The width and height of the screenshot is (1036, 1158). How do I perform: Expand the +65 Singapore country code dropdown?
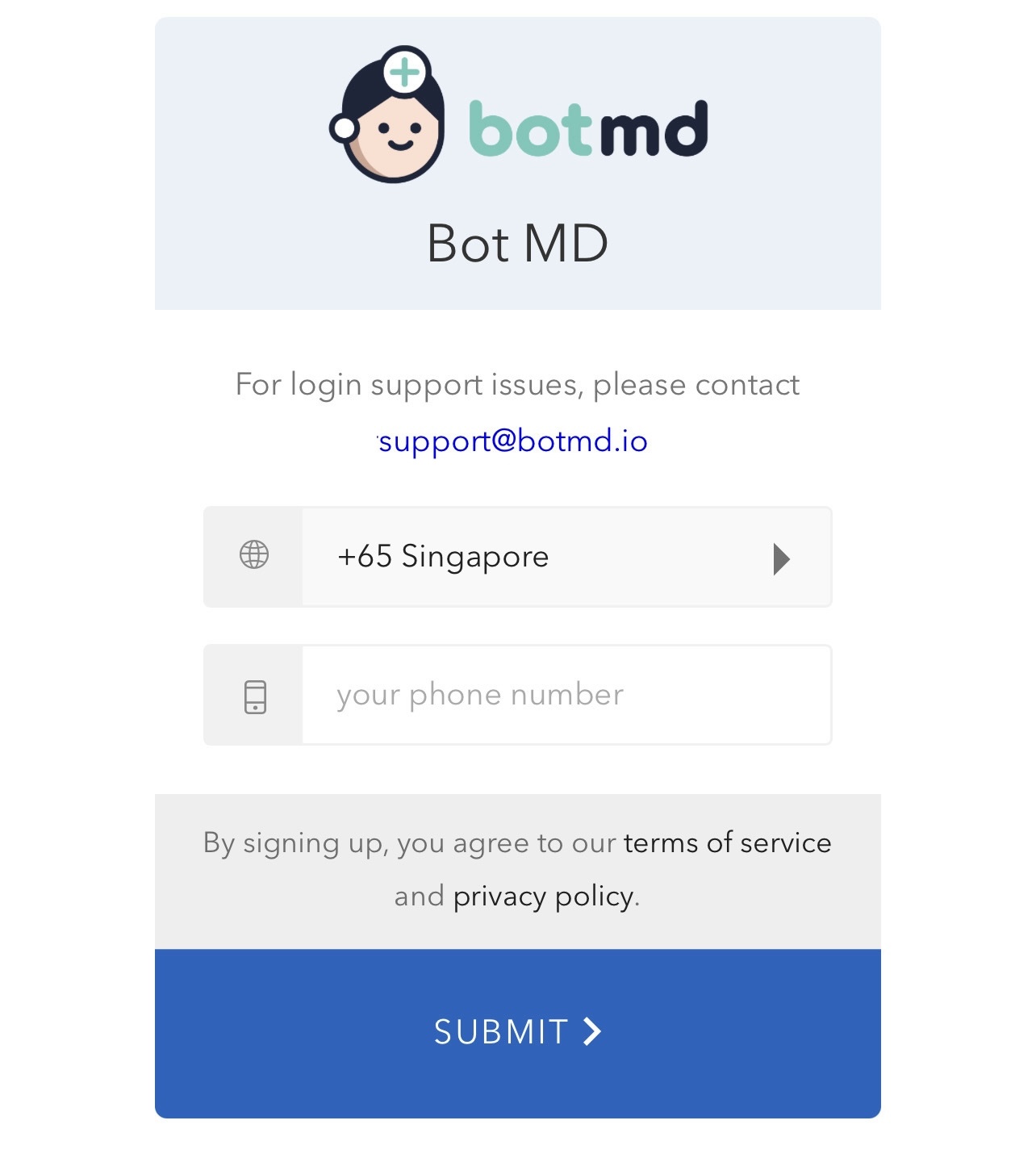coord(565,557)
